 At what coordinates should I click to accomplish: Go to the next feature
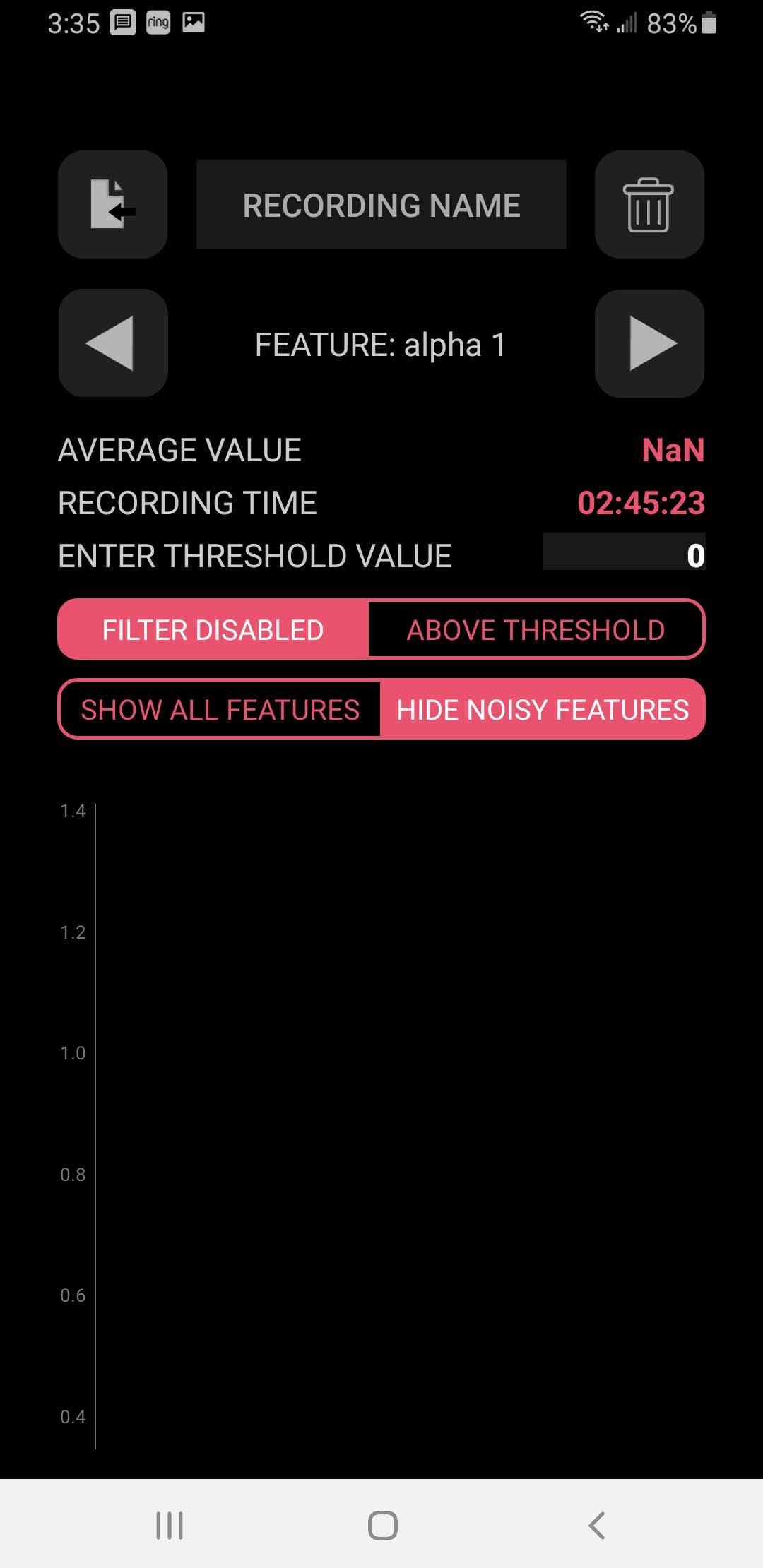coord(649,343)
